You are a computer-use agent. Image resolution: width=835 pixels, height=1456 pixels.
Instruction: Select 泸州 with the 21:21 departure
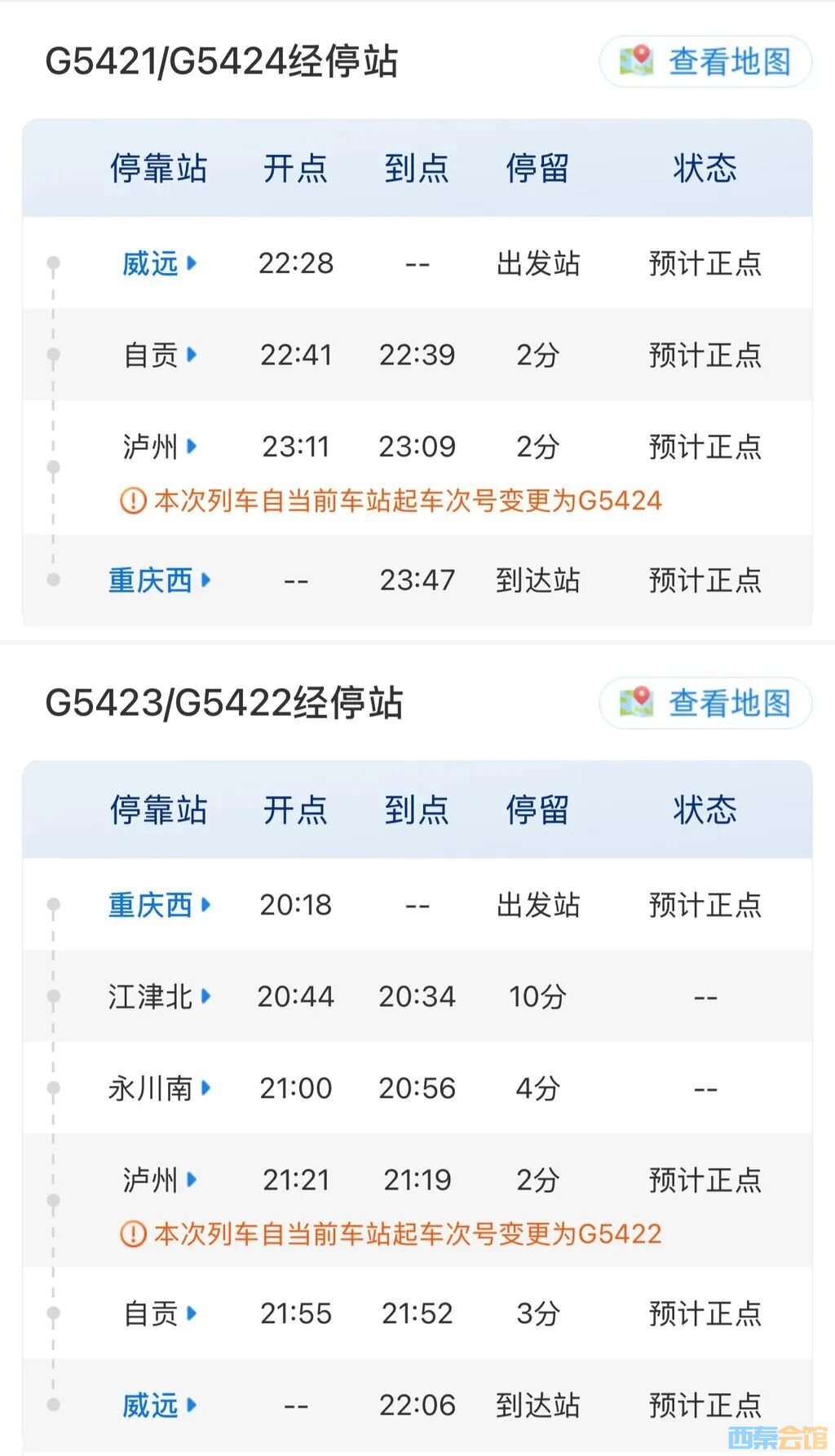point(159,1180)
